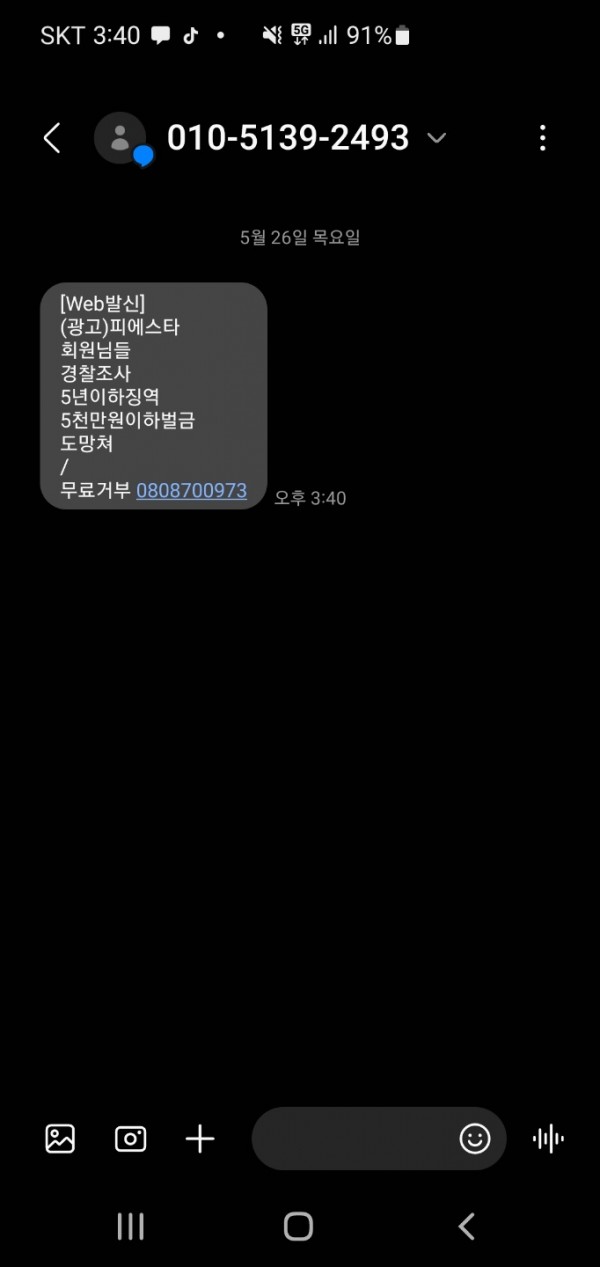Open the emoji smiley picker
The image size is (600, 1267).
point(475,1138)
